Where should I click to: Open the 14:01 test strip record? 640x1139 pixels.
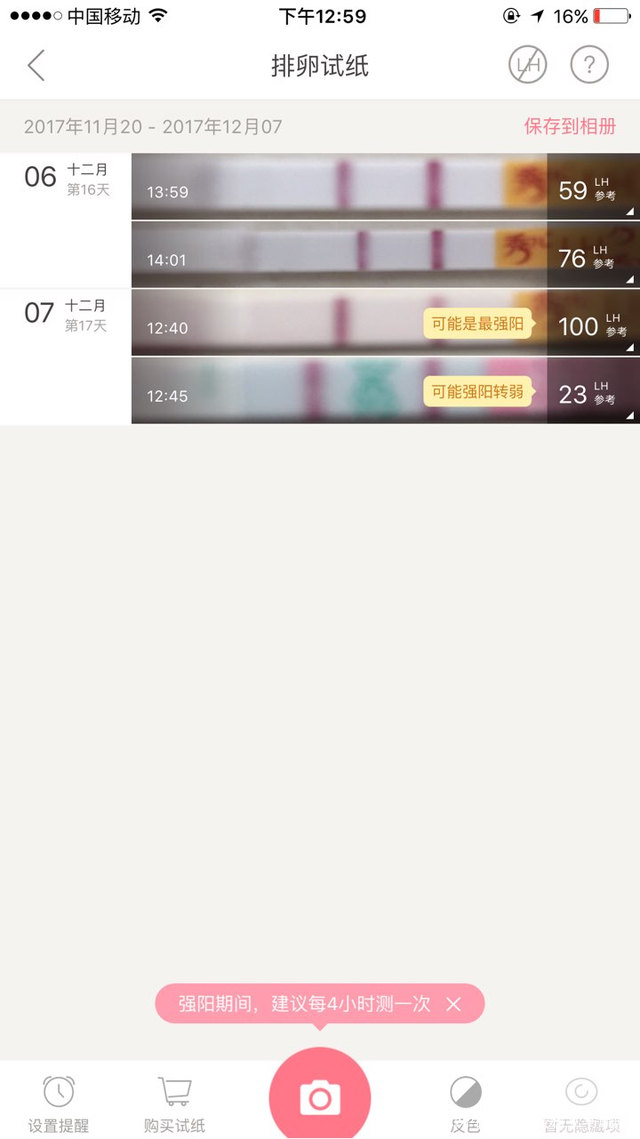340,255
